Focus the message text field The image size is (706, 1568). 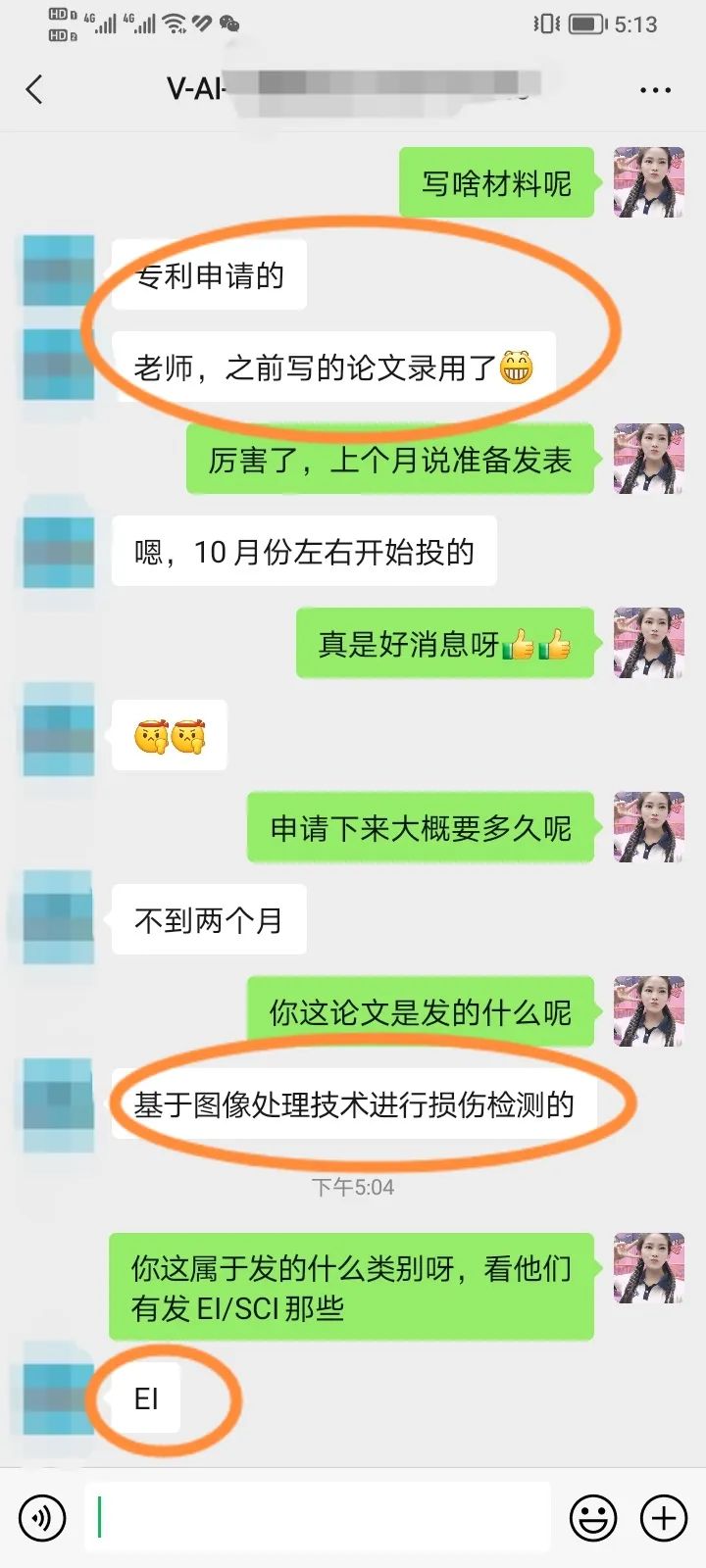[319, 1518]
